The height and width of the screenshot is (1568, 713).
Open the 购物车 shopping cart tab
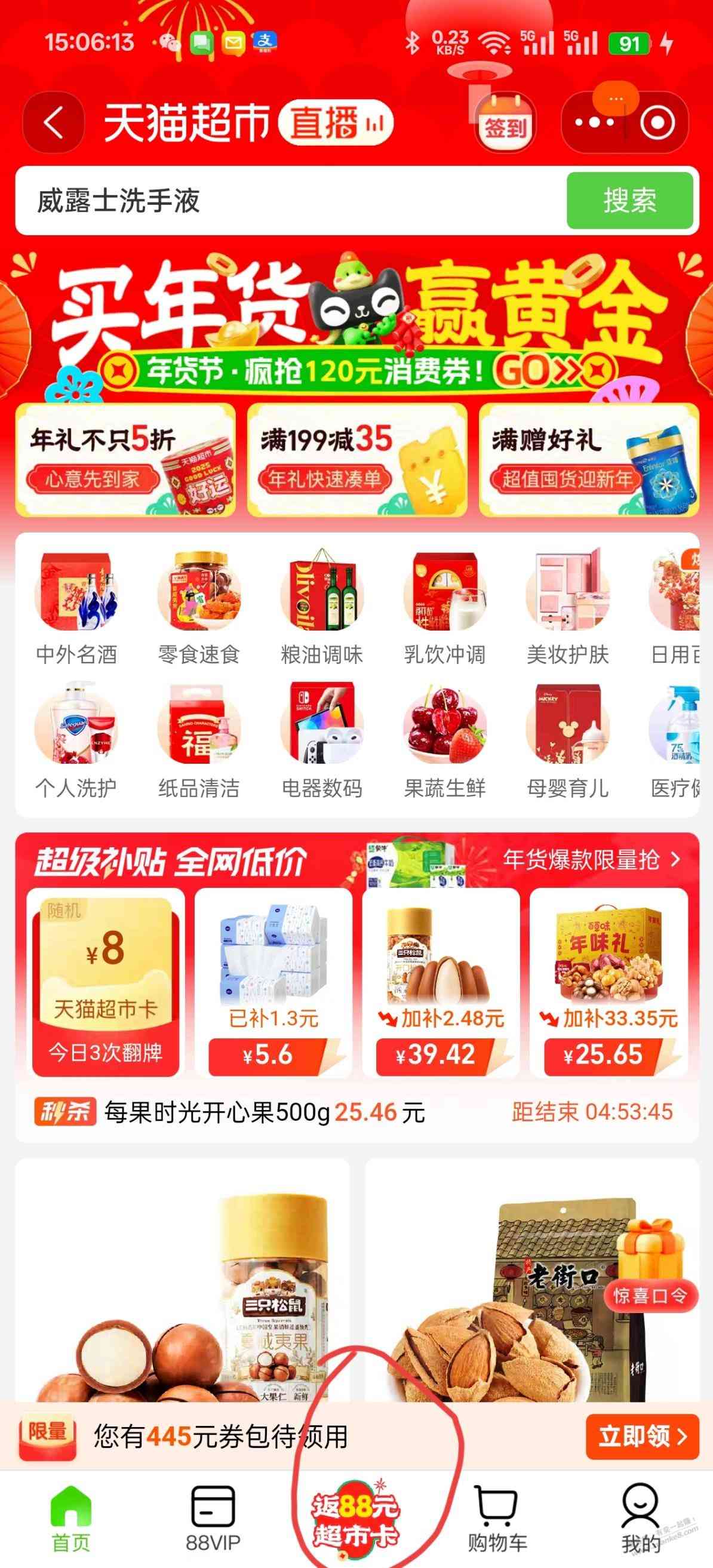coord(497,1518)
